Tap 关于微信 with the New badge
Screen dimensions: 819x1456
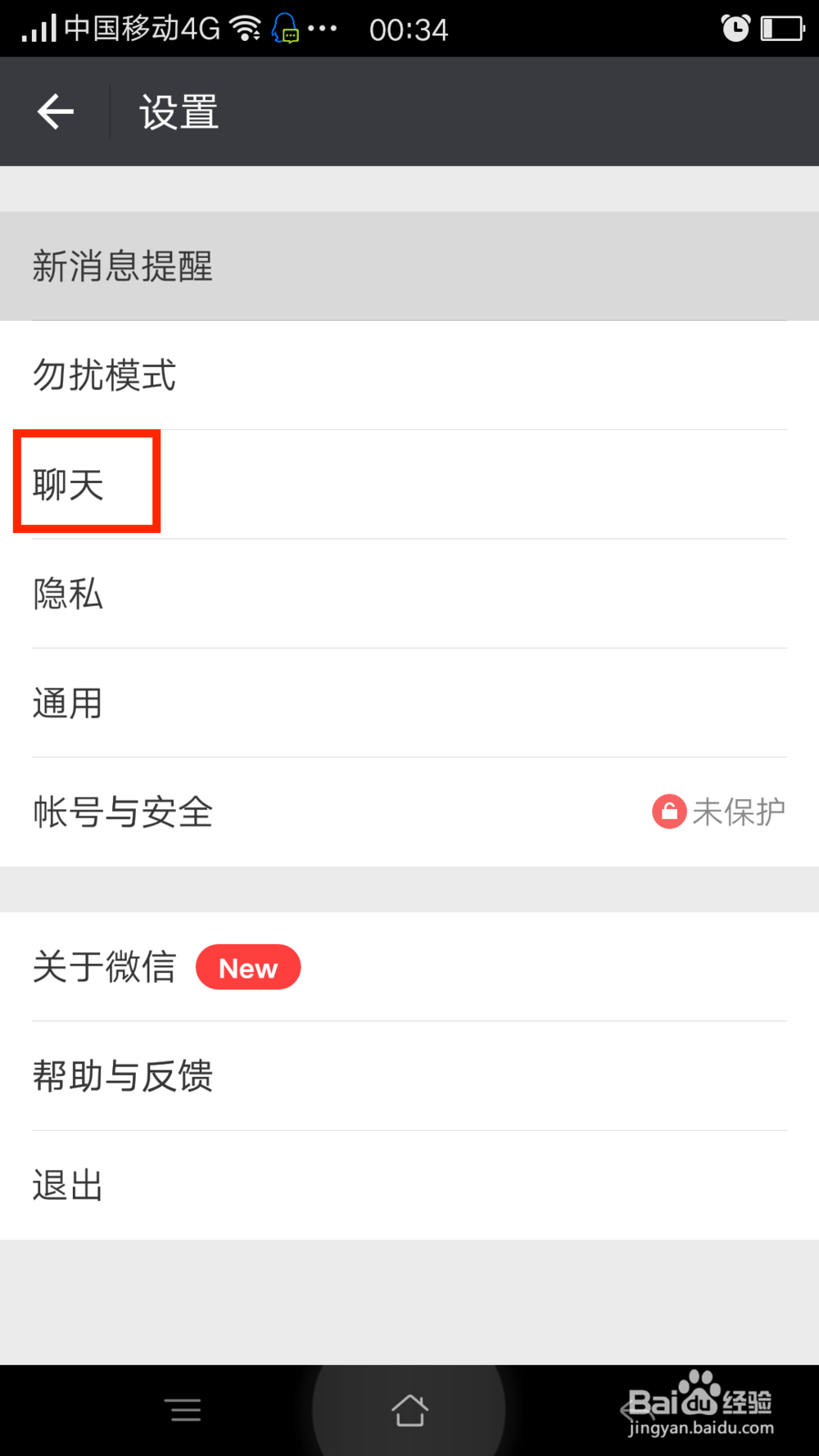[103, 967]
